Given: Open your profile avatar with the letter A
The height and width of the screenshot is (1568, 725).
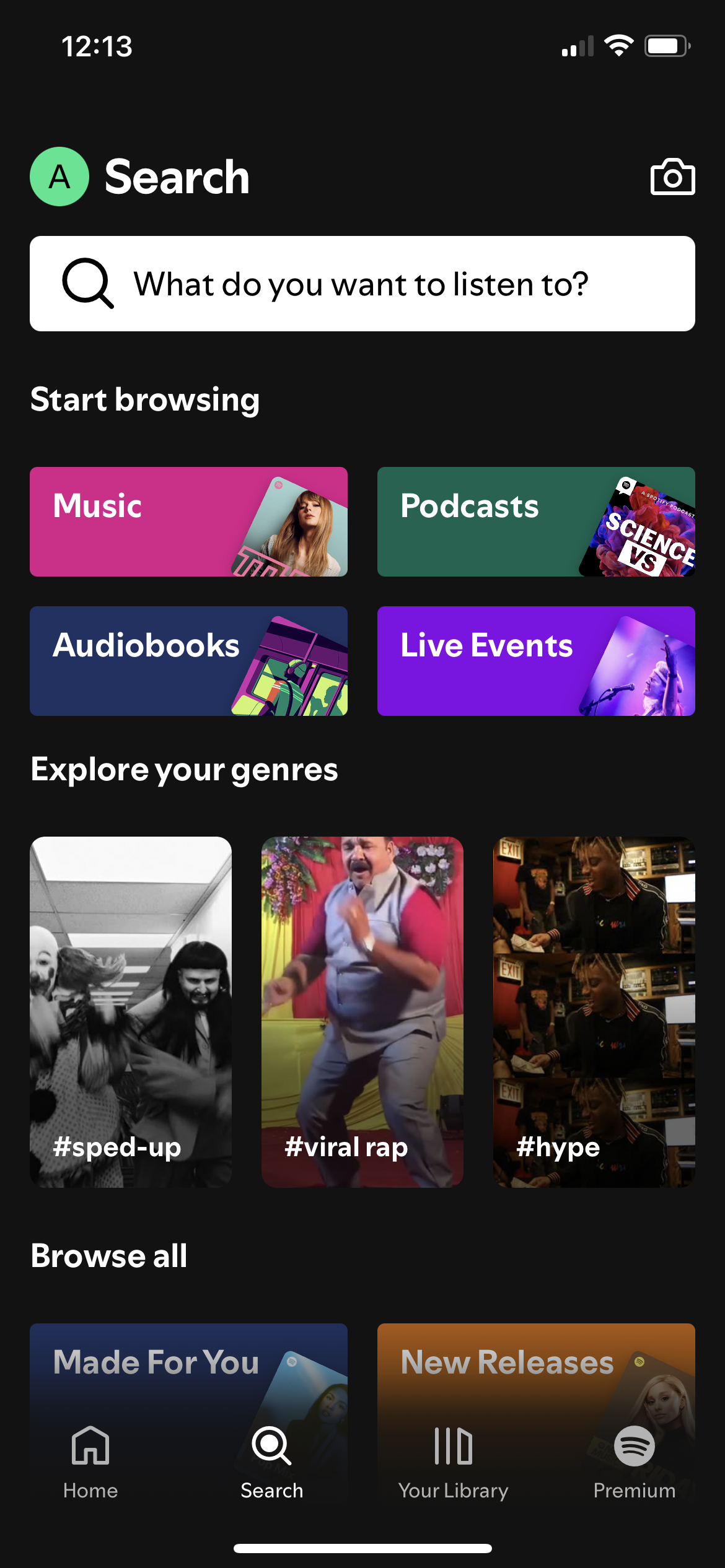Looking at the screenshot, I should click(x=59, y=176).
